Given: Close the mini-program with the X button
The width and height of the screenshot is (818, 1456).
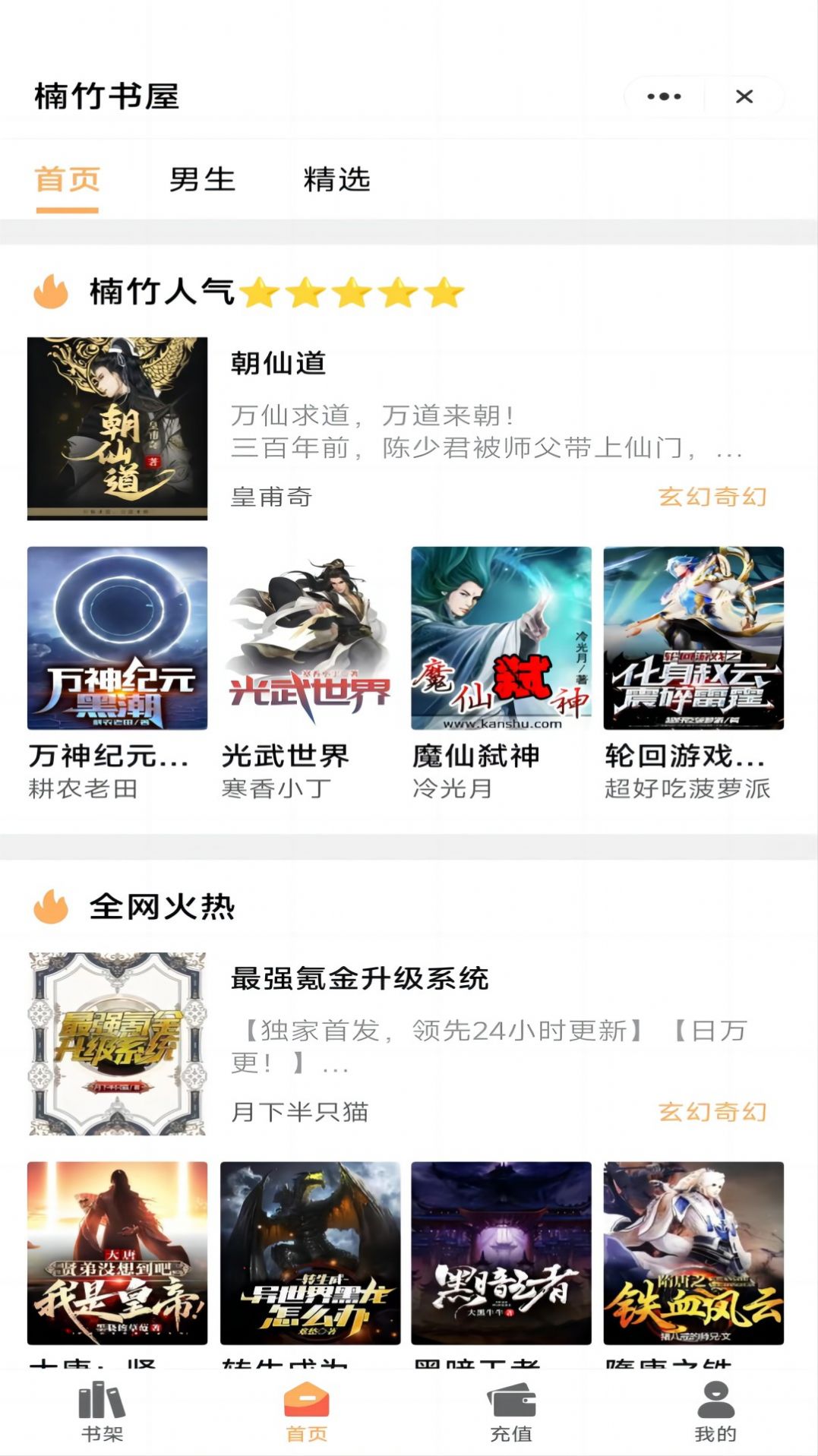Looking at the screenshot, I should (744, 95).
